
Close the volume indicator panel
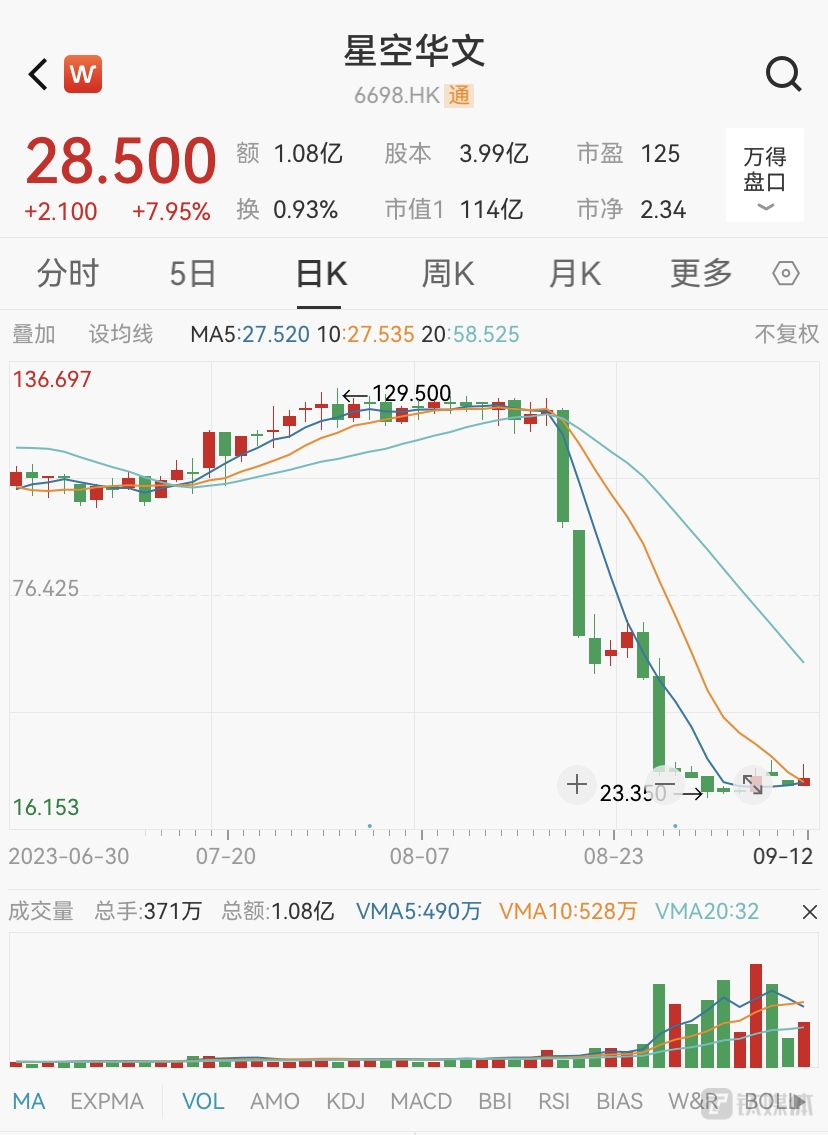[x=810, y=911]
